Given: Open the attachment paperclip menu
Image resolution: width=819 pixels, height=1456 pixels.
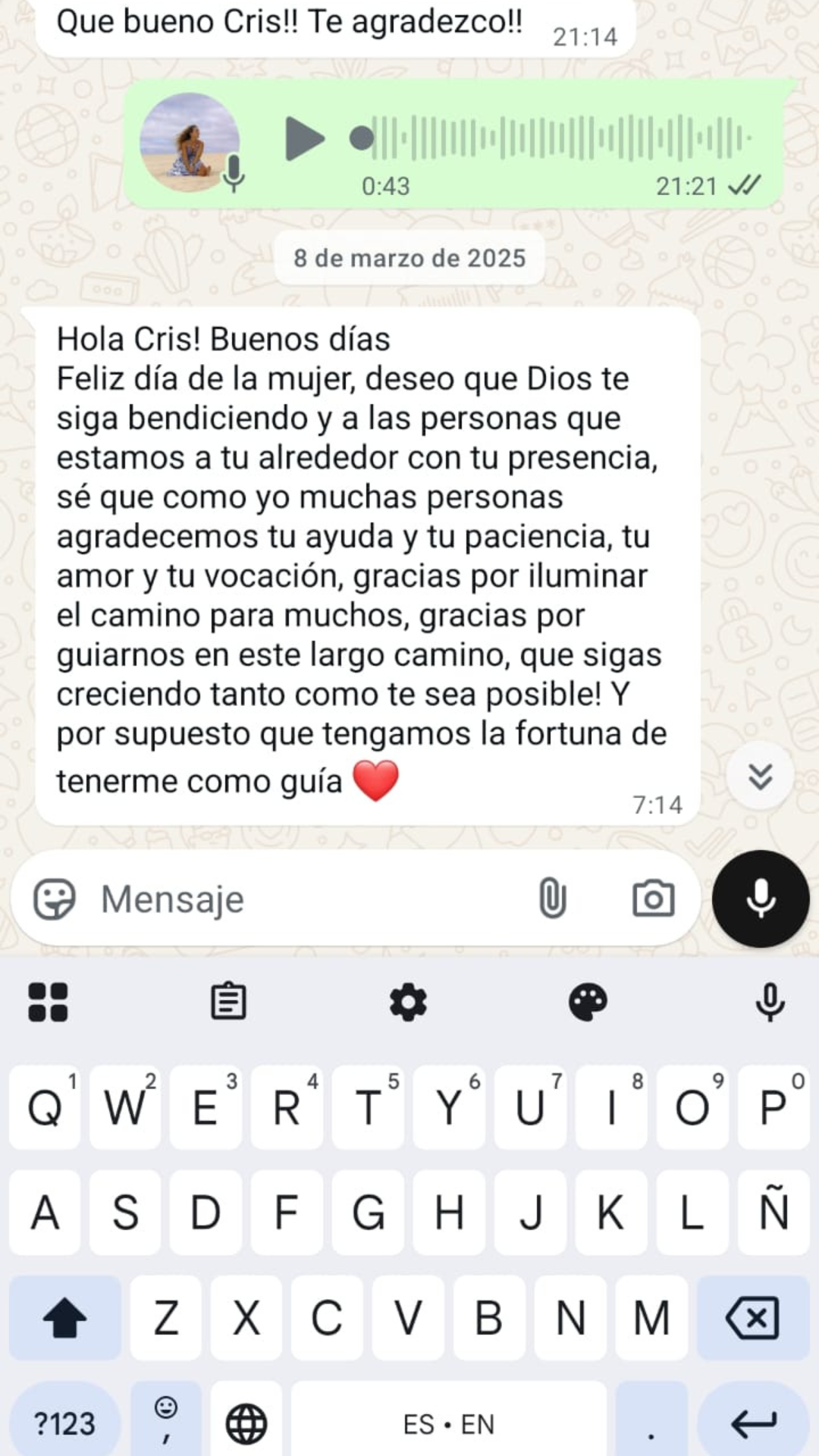Looking at the screenshot, I should coord(552,899).
